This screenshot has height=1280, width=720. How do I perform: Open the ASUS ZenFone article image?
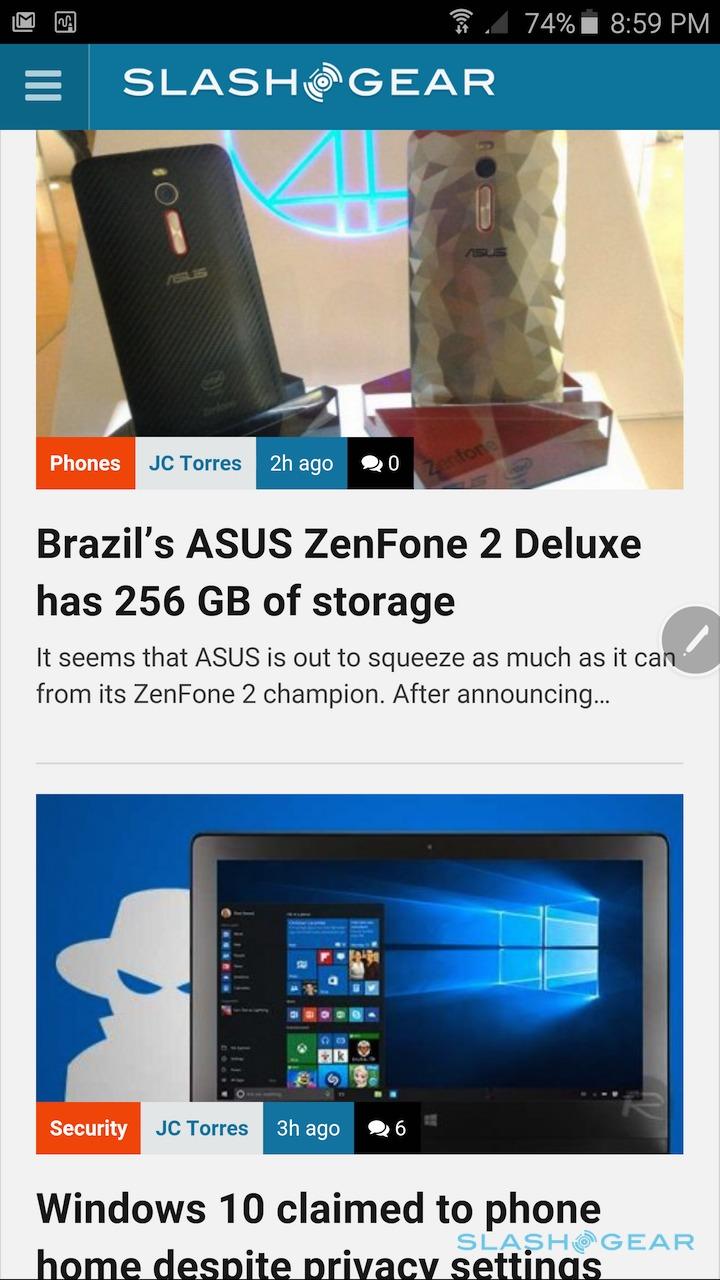pos(359,290)
